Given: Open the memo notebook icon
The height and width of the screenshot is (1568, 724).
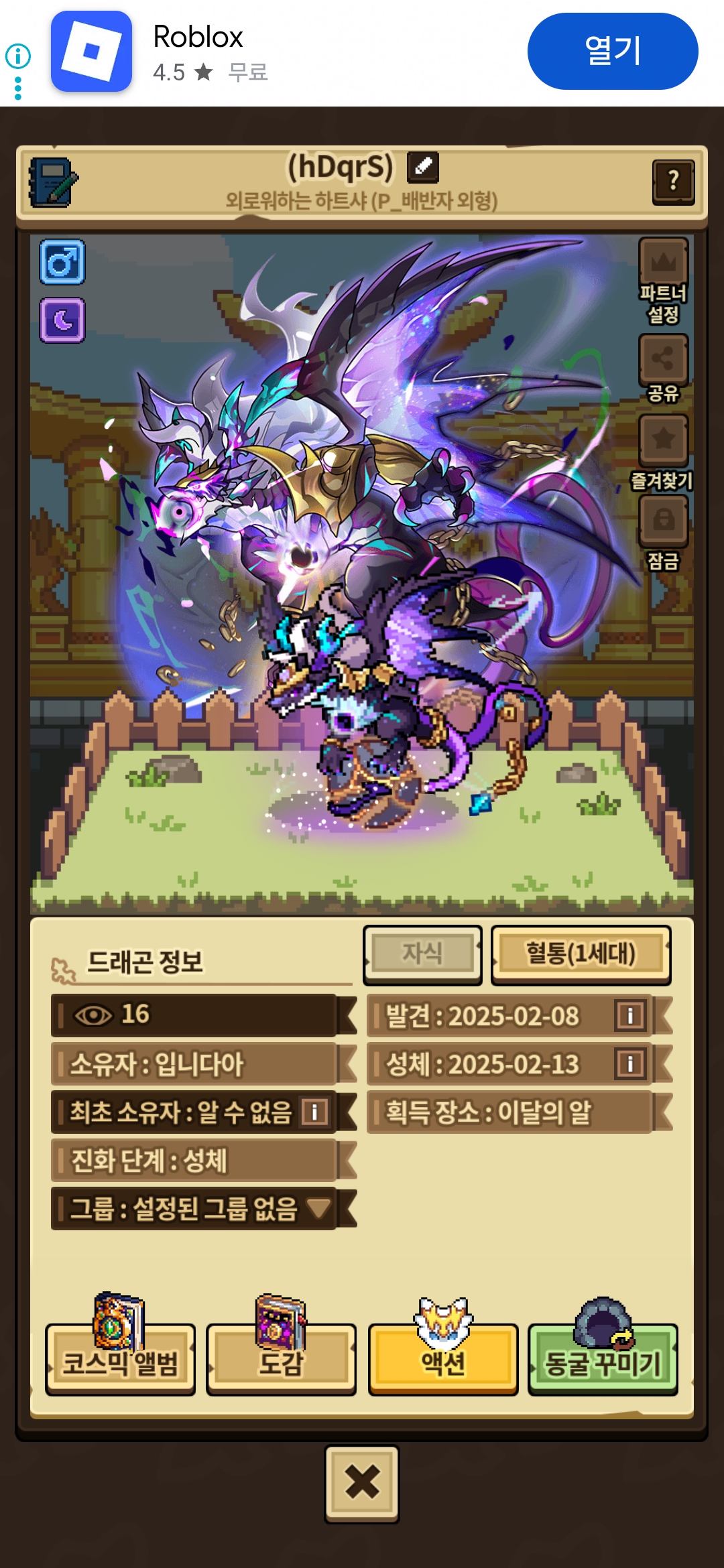Looking at the screenshot, I should pyautogui.click(x=53, y=183).
